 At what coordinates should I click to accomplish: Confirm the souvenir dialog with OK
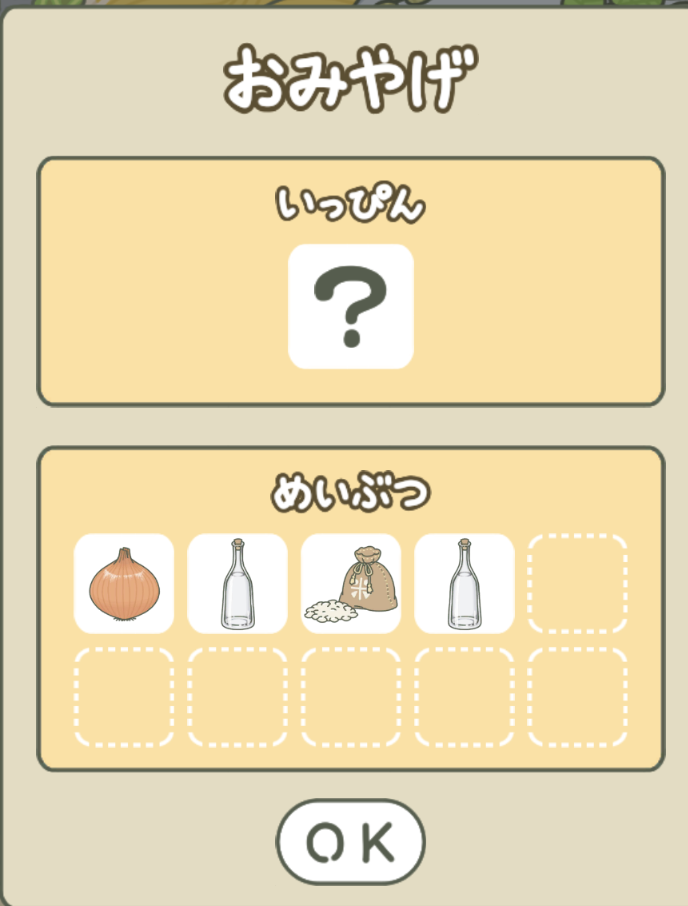[x=350, y=842]
